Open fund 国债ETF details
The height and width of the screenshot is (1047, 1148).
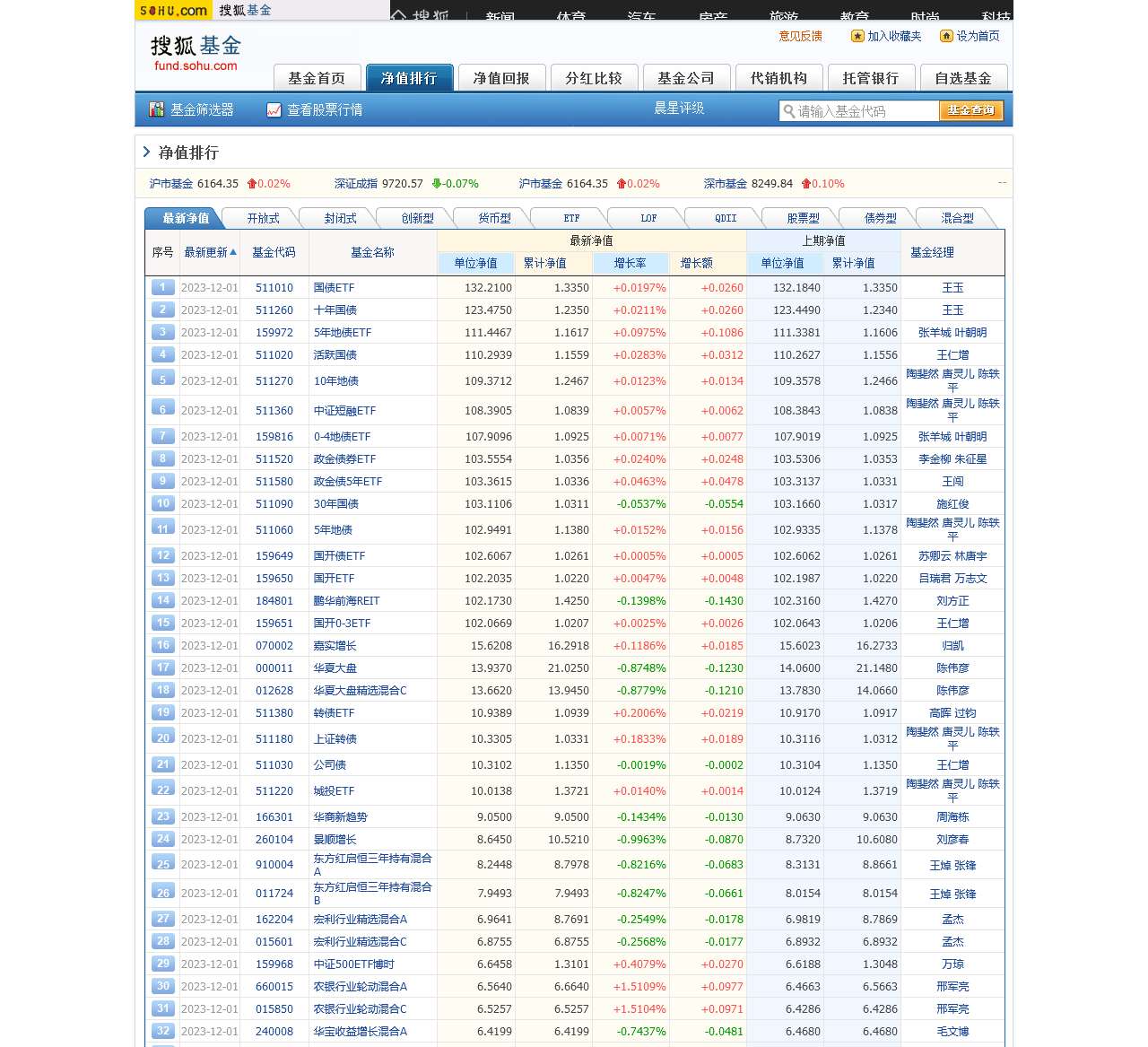click(x=334, y=288)
